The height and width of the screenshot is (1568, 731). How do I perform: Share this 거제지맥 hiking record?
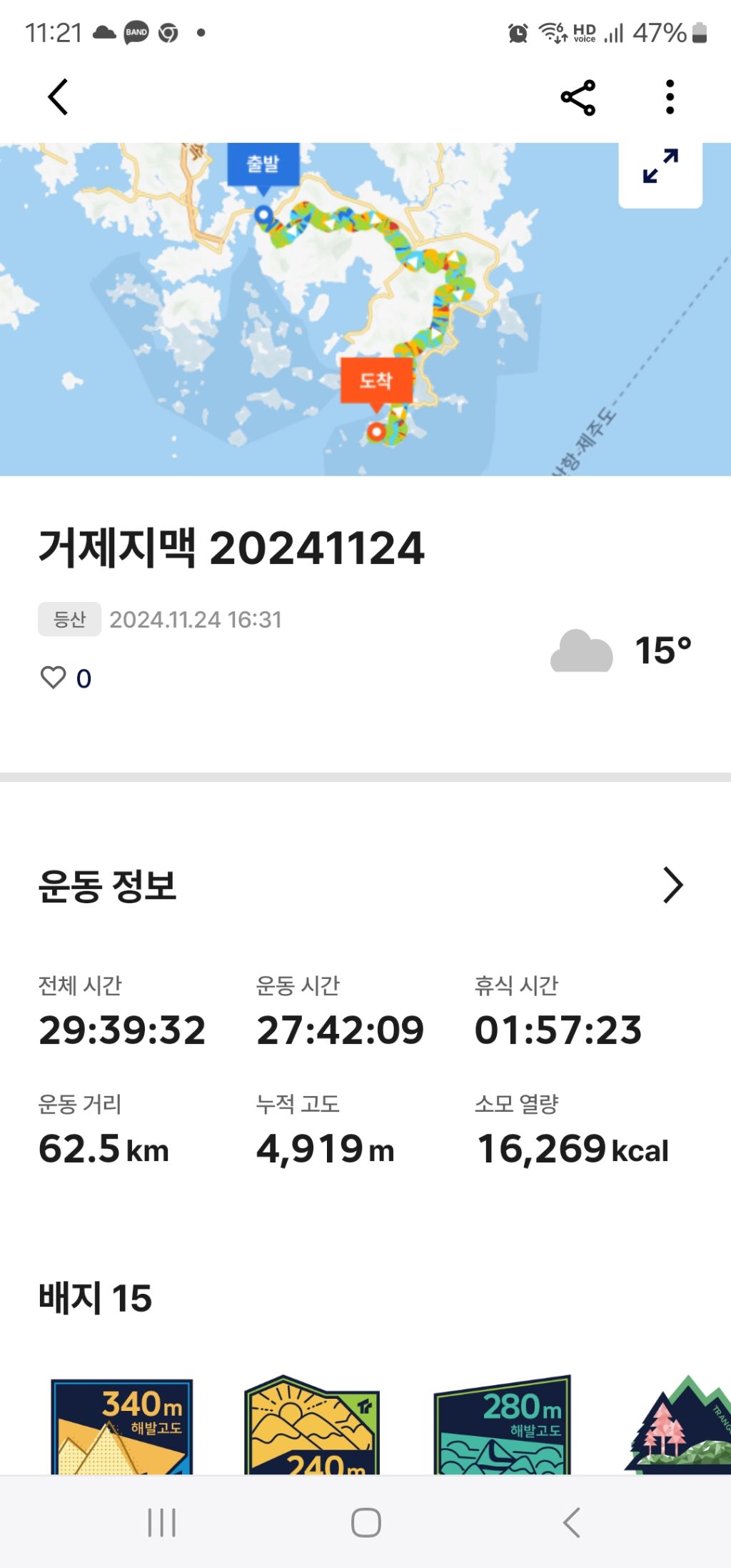[578, 97]
